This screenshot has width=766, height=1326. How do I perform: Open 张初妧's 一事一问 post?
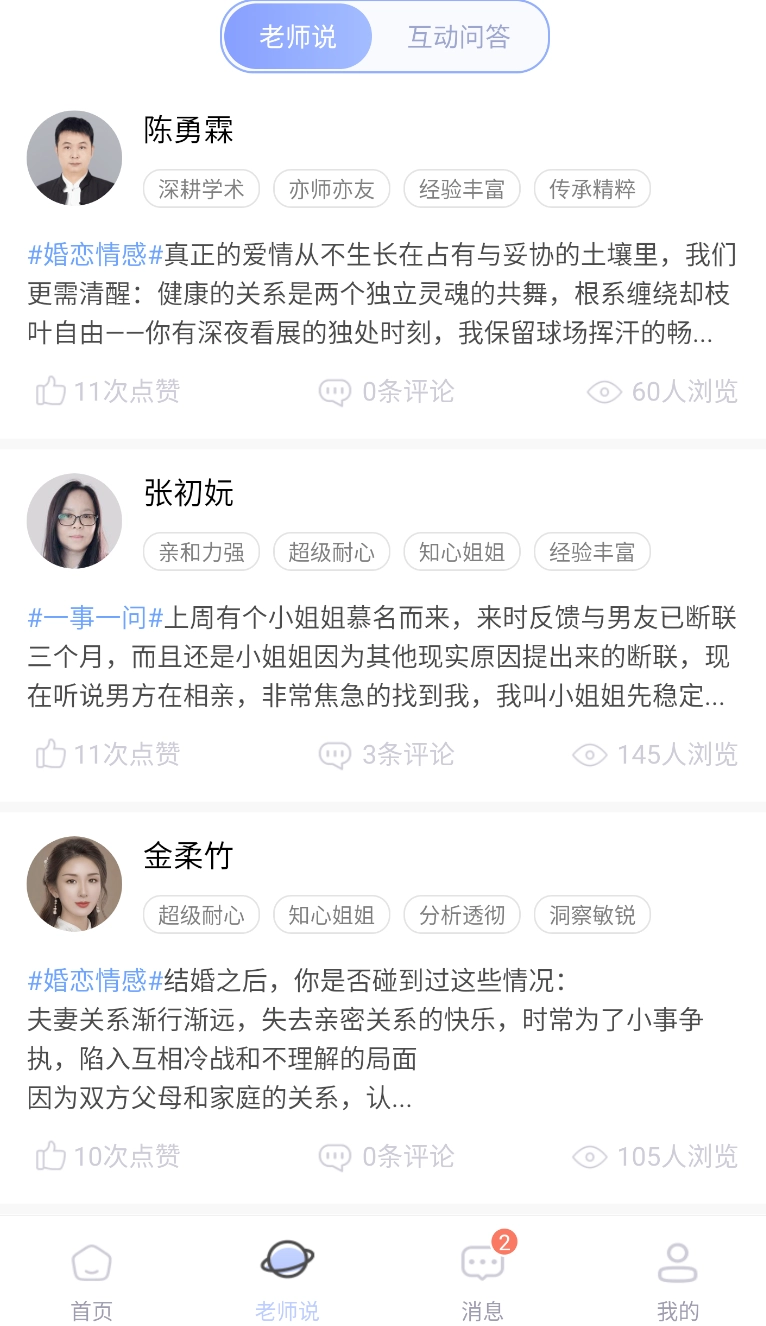tap(382, 658)
